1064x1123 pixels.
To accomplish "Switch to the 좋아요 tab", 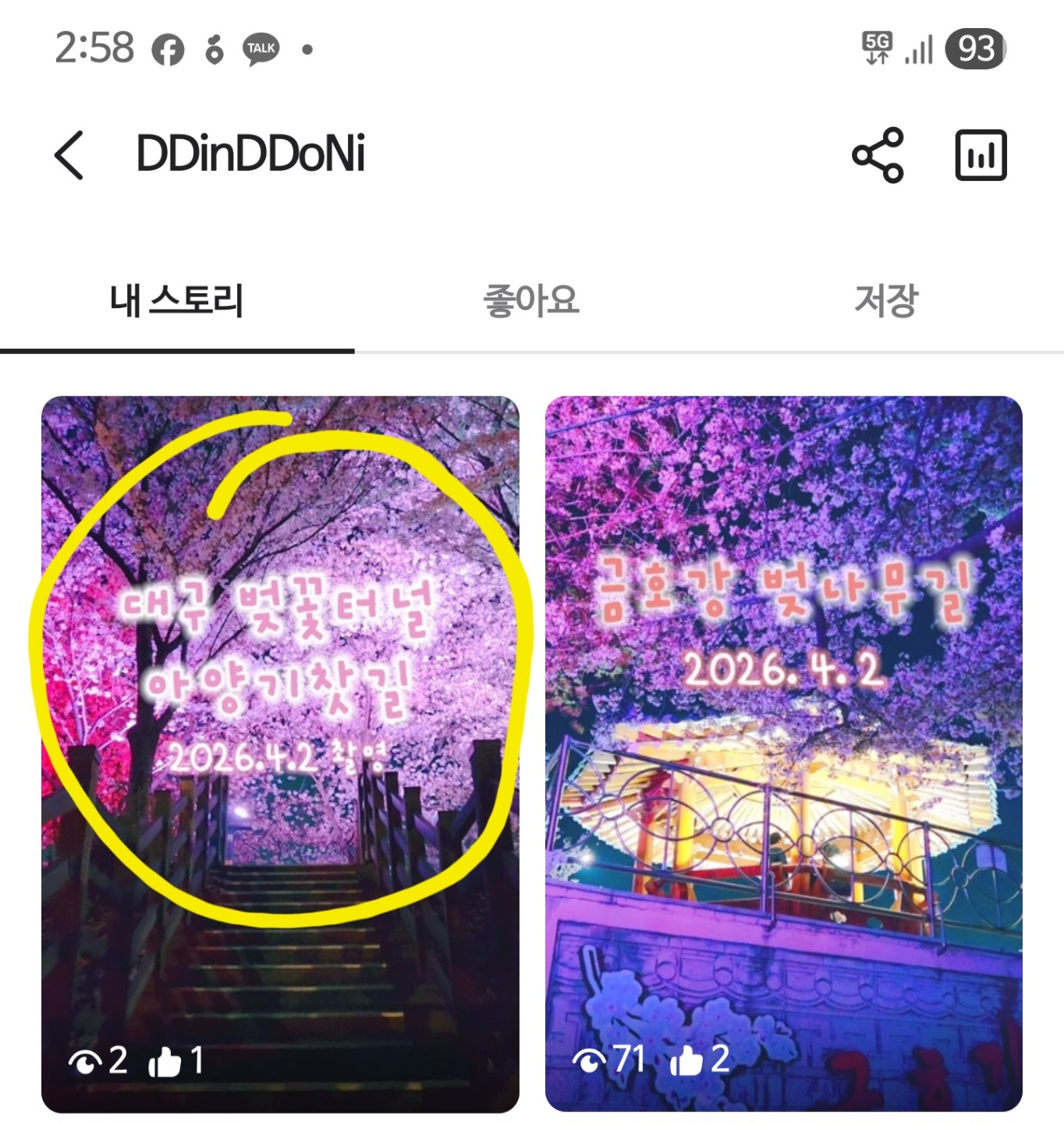I will [531, 301].
